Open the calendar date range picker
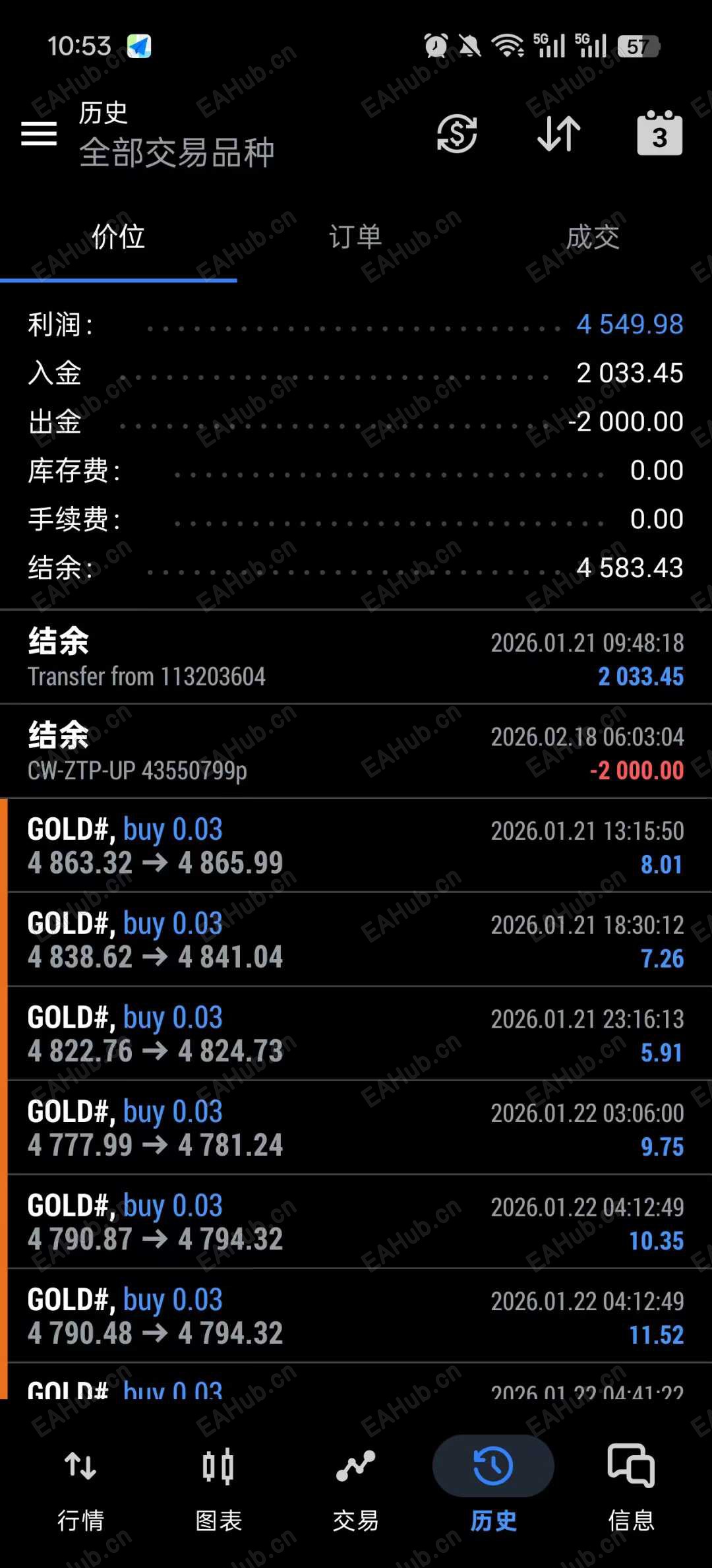The width and height of the screenshot is (712, 1568). click(659, 134)
